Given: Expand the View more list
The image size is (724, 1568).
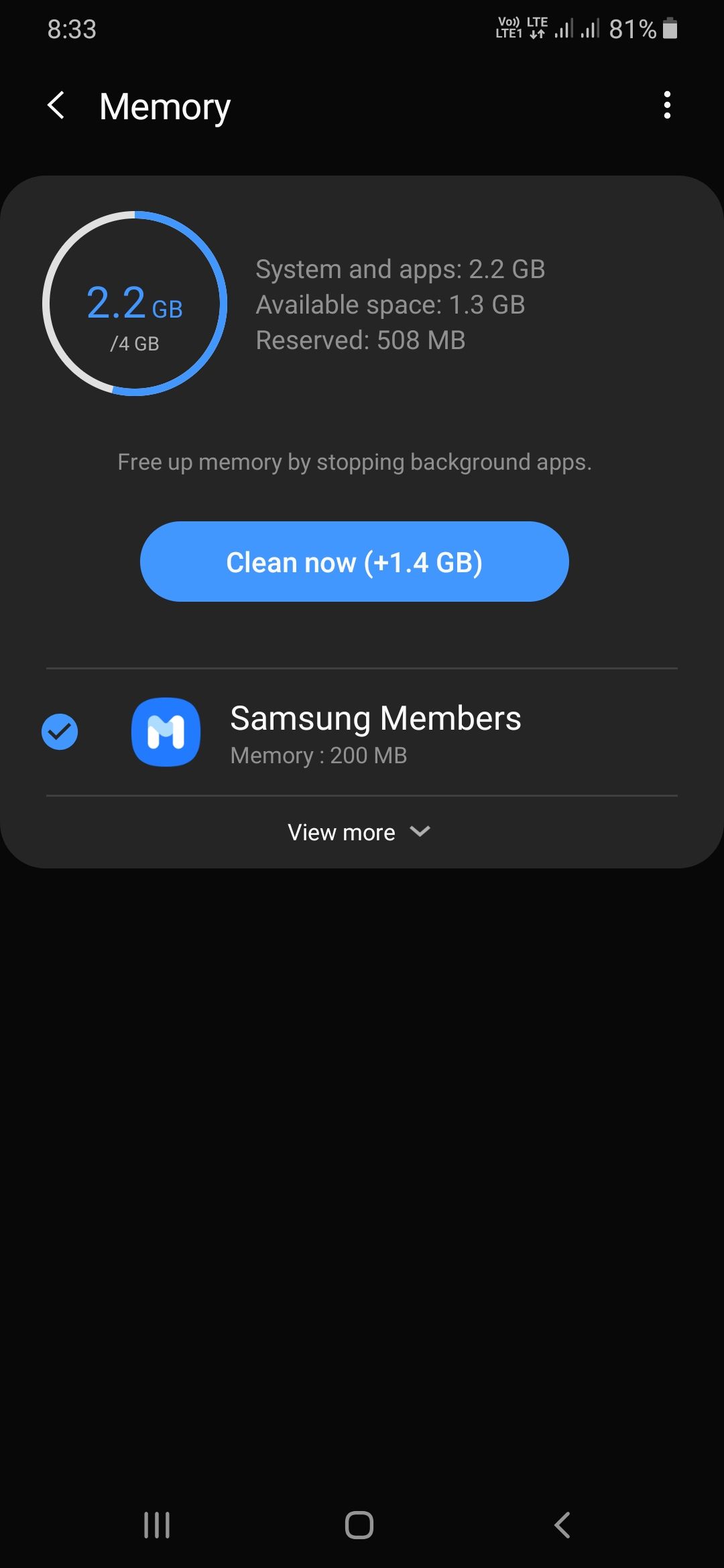Looking at the screenshot, I should coord(359,832).
